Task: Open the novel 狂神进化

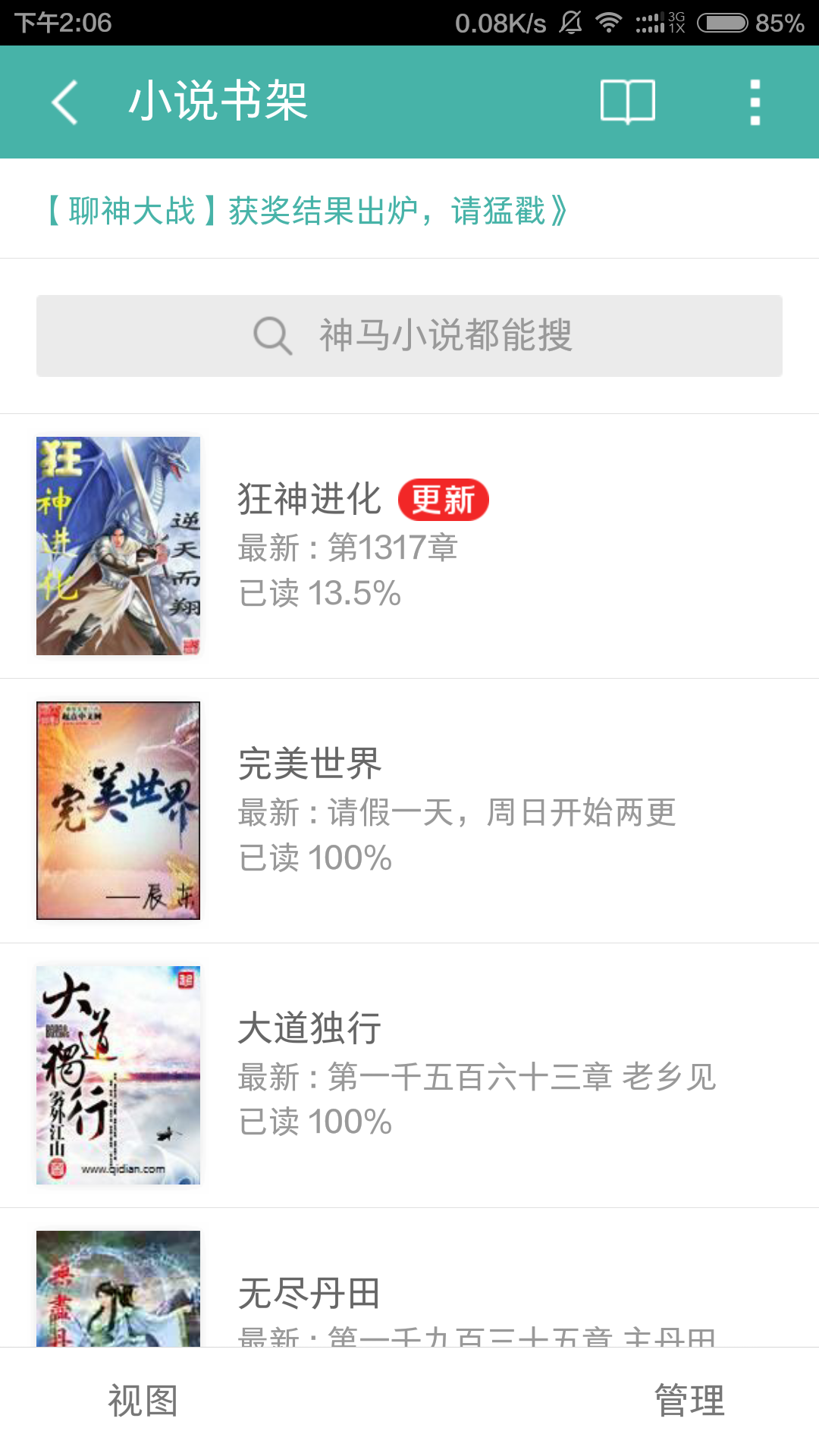Action: coord(409,546)
